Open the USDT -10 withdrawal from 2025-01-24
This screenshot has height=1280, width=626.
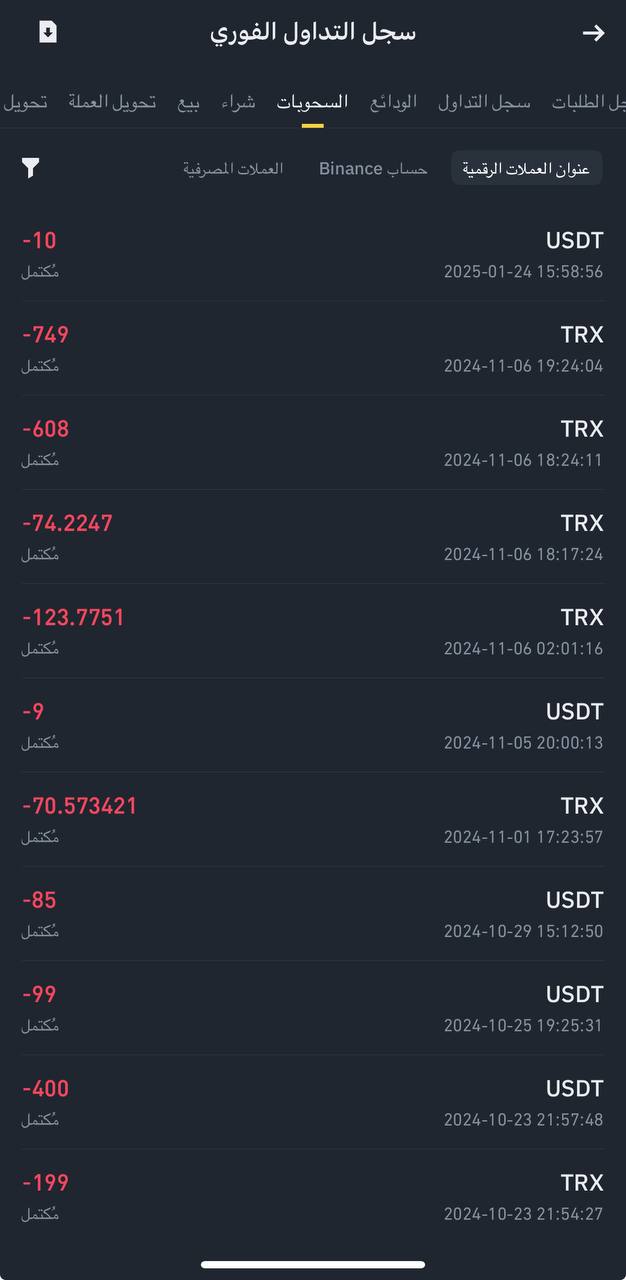click(x=313, y=255)
